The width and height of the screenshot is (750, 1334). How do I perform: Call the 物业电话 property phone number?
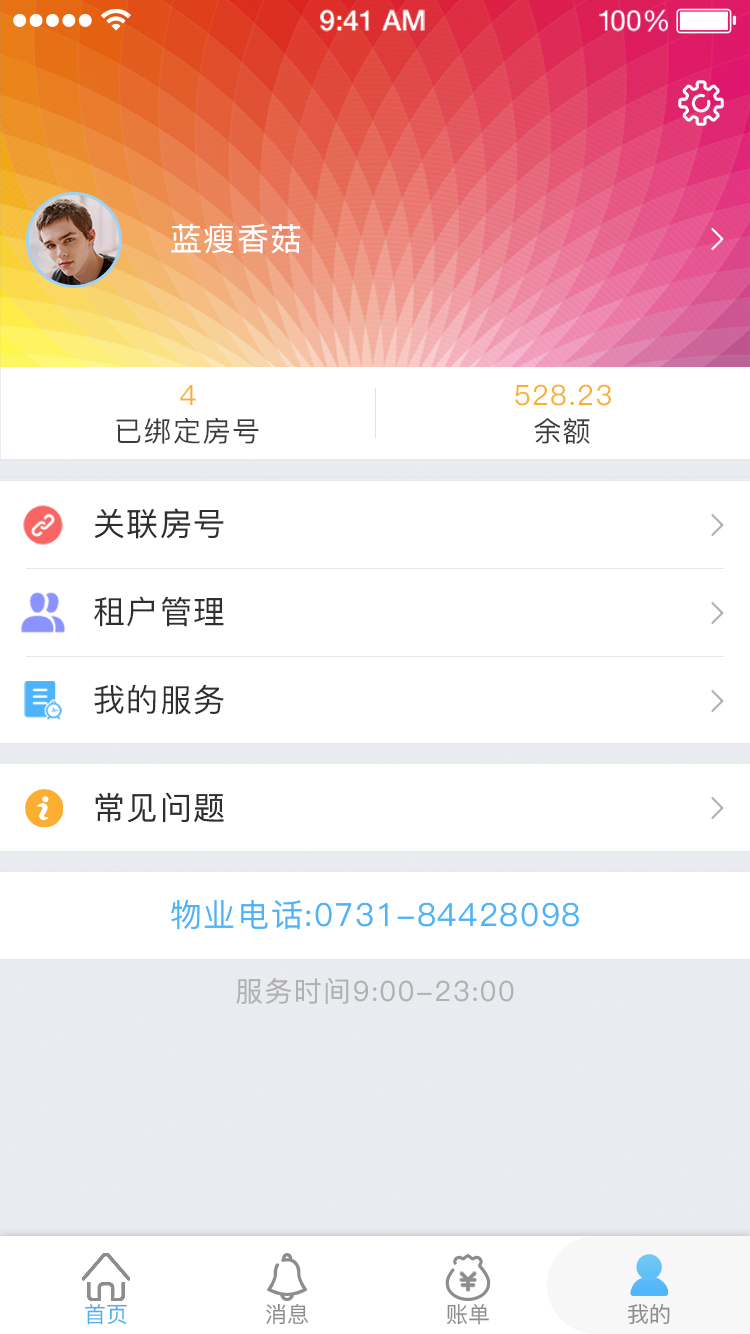[375, 915]
